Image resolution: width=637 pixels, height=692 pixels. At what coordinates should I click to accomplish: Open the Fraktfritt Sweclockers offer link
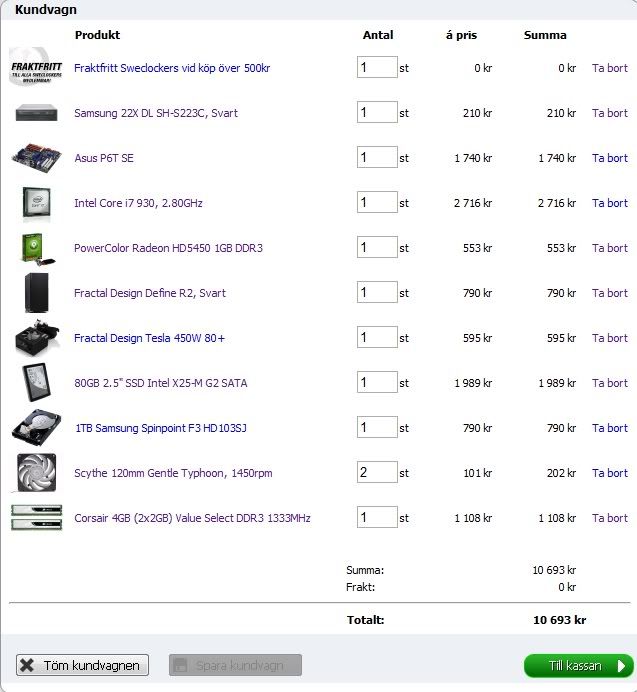tap(172, 68)
